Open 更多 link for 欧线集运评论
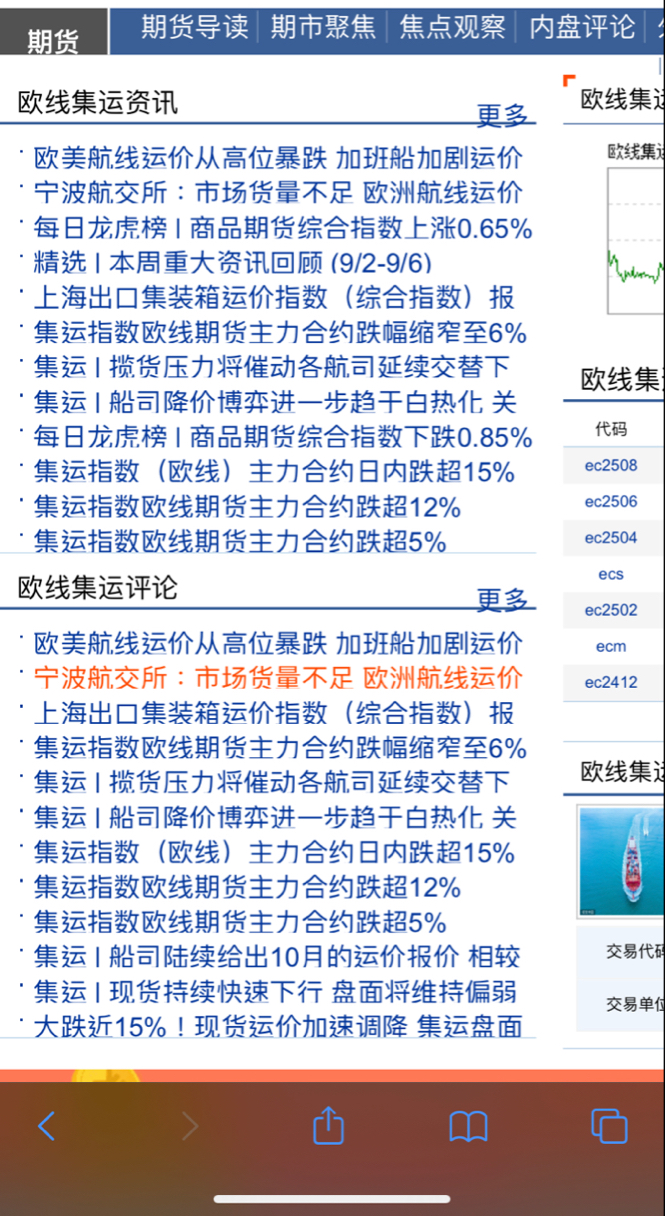Viewport: 665px width, 1216px height. click(x=502, y=600)
